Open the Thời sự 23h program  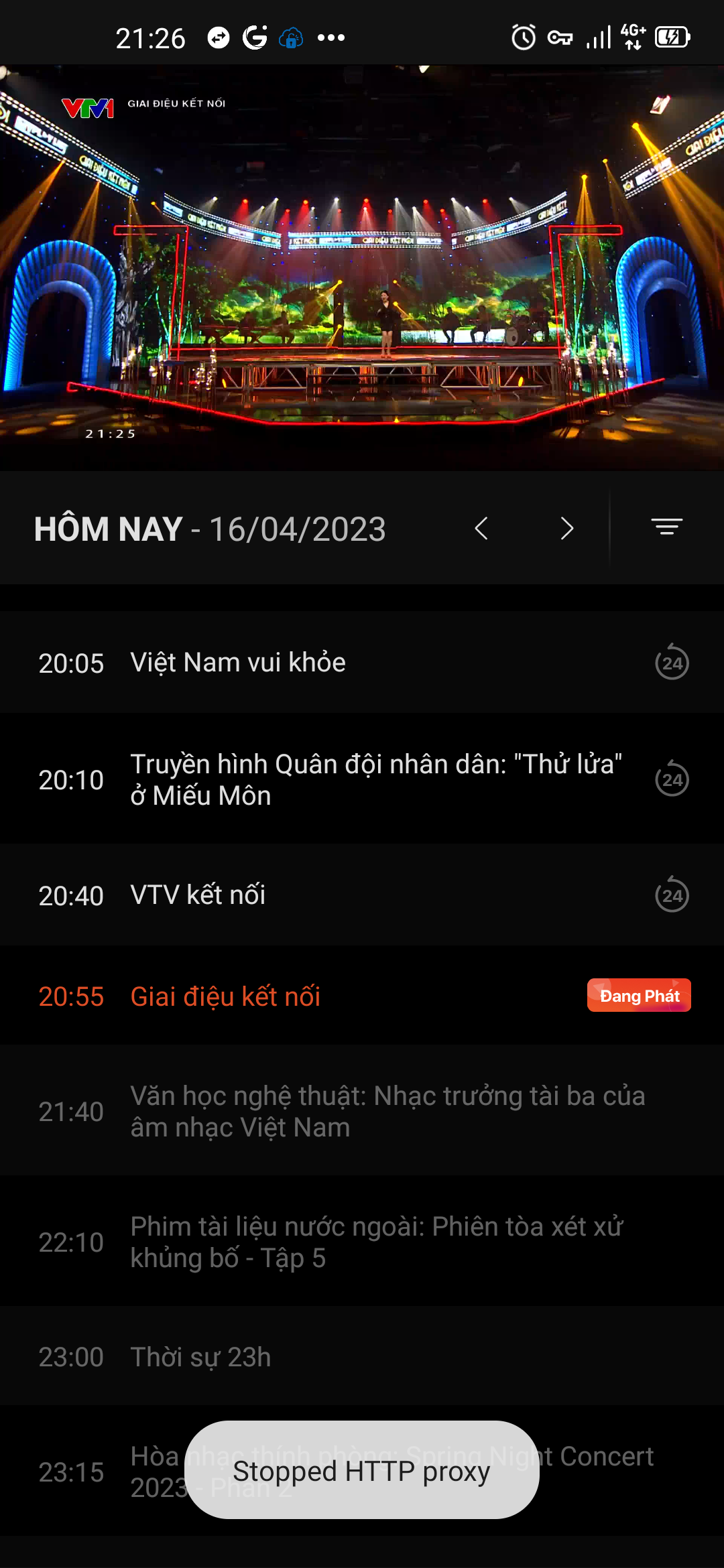[201, 1357]
